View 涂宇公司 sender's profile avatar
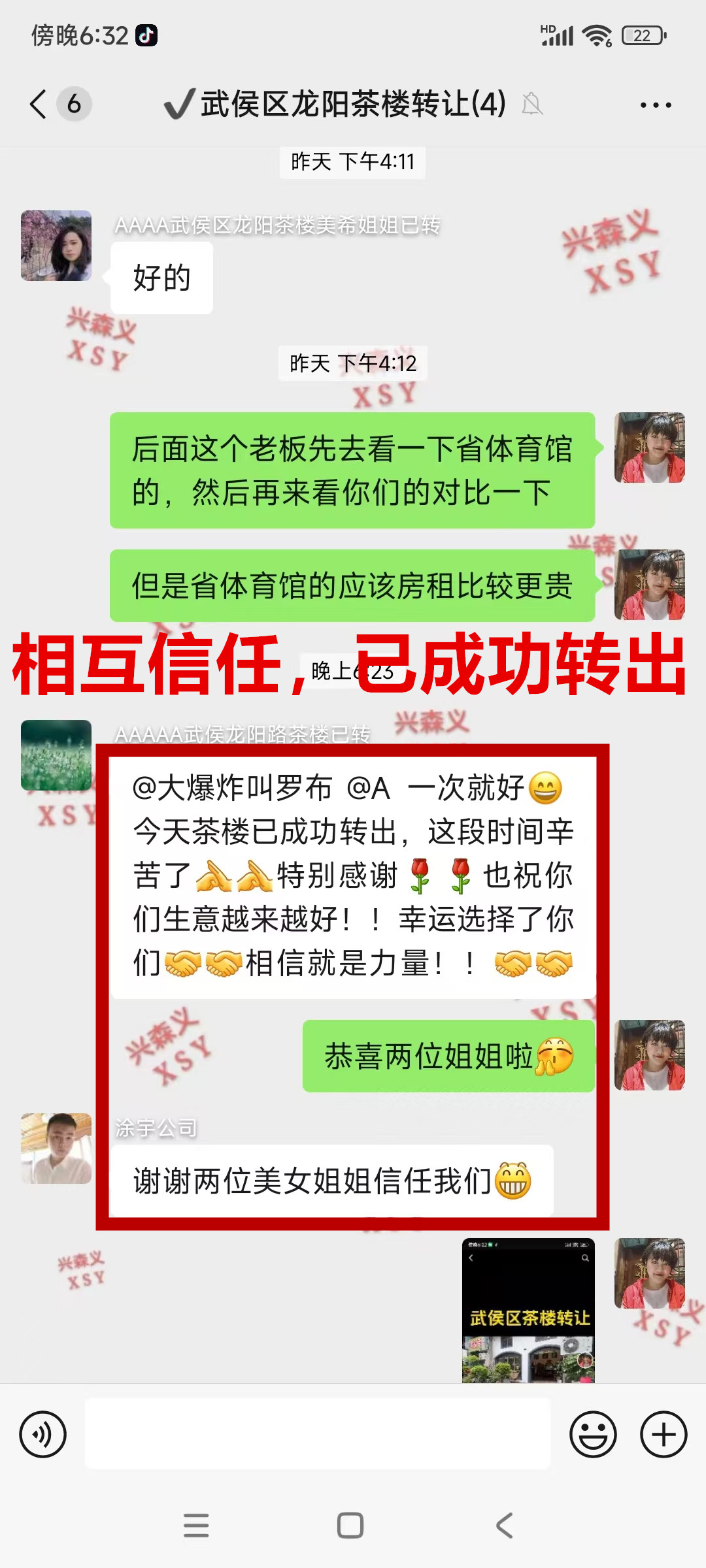 [56, 1149]
